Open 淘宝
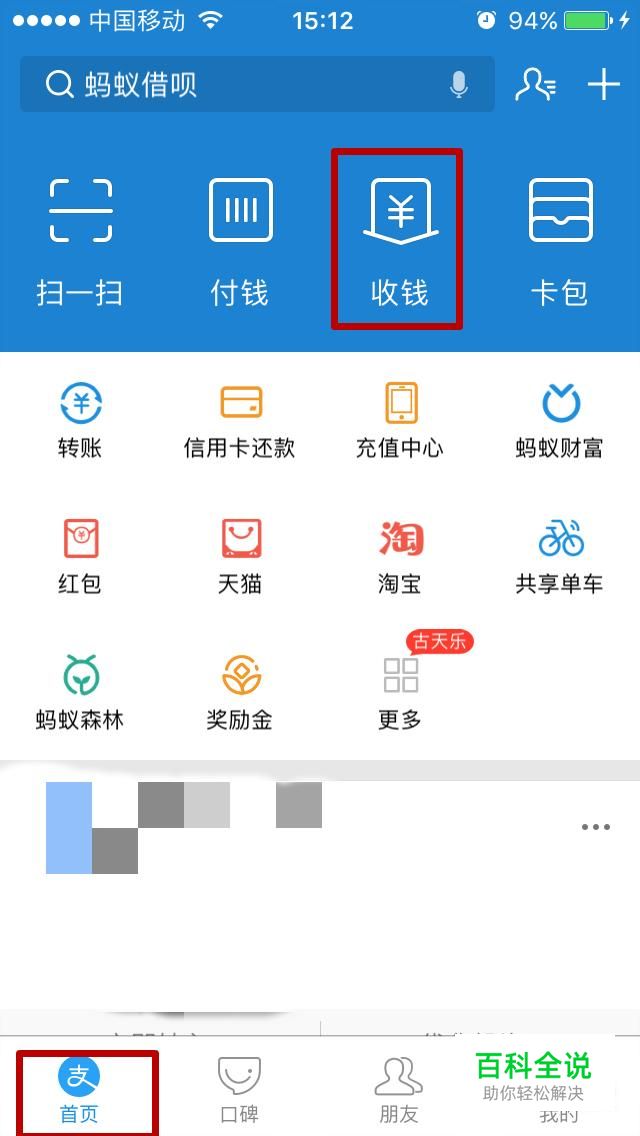Viewport: 640px width, 1136px height. (x=400, y=556)
